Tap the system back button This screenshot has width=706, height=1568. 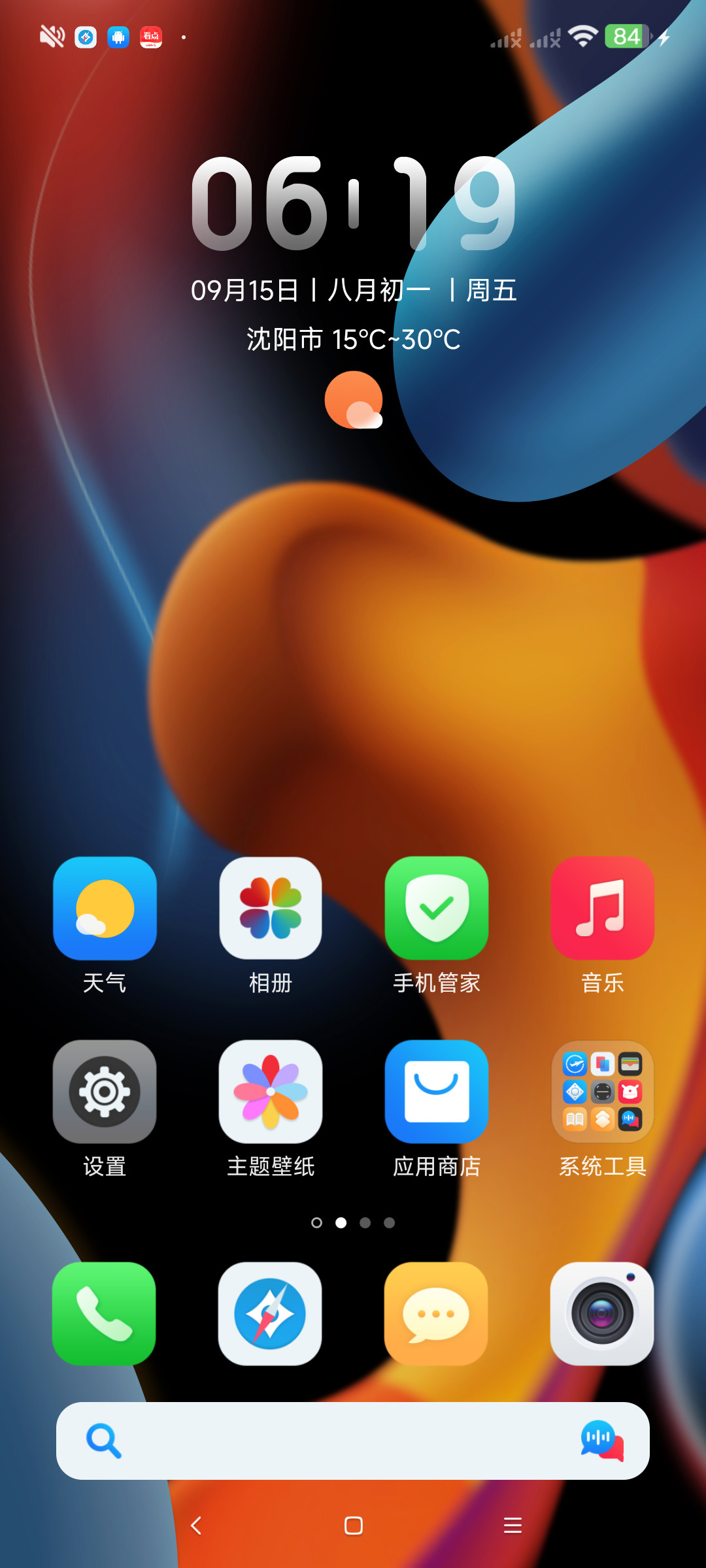point(195,1526)
